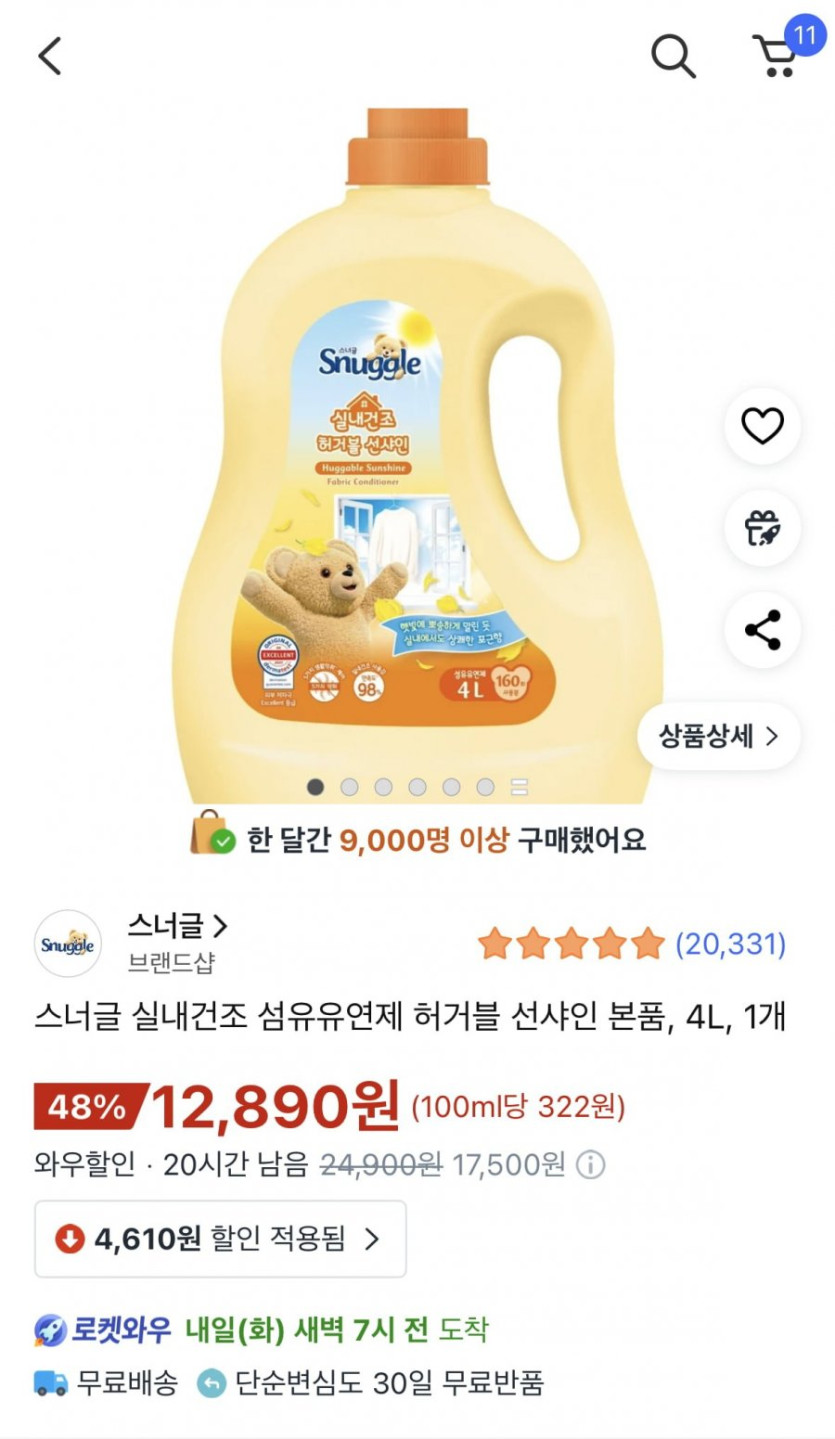Screen dimensions: 835x1439
Task: Share this Snuggle product
Action: pos(762,630)
